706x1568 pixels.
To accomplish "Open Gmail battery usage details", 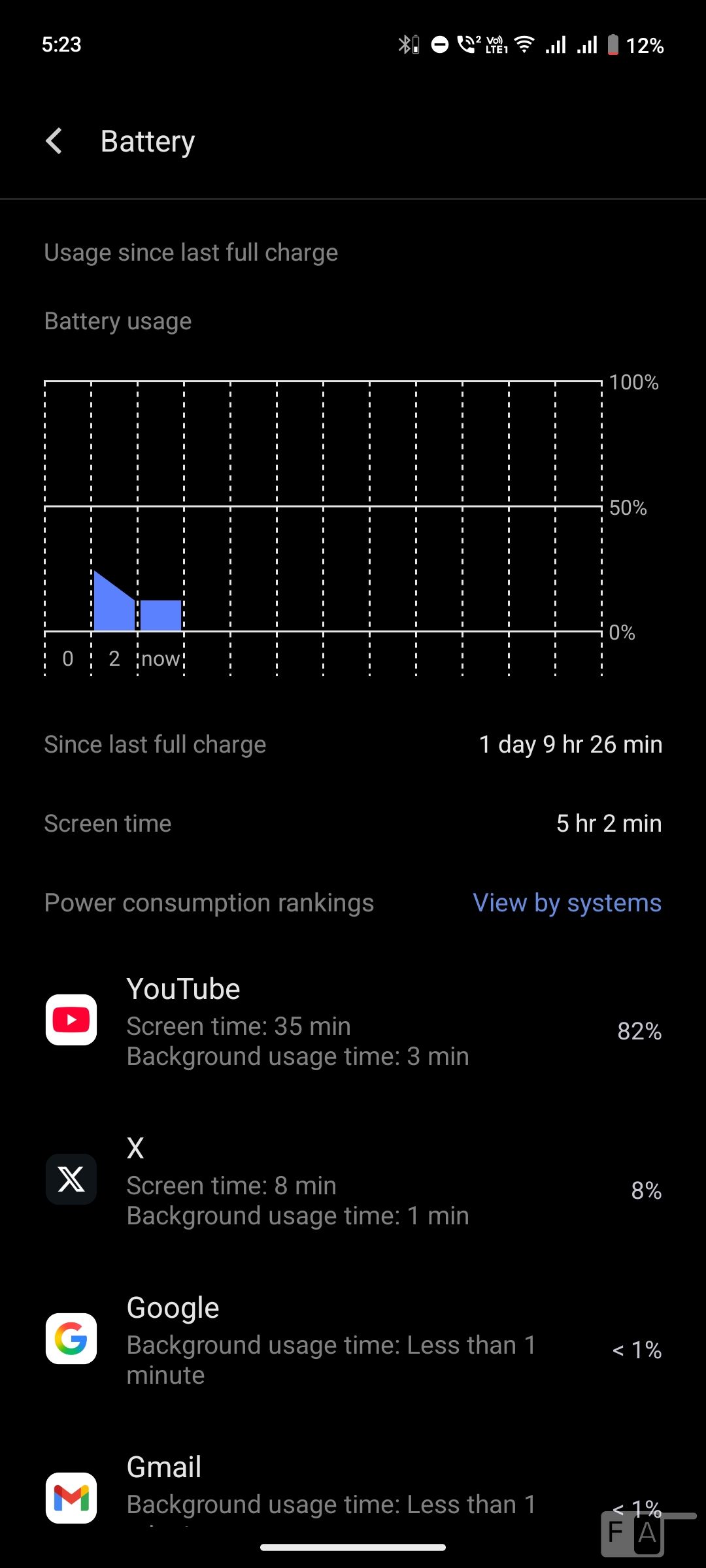I will [353, 1490].
